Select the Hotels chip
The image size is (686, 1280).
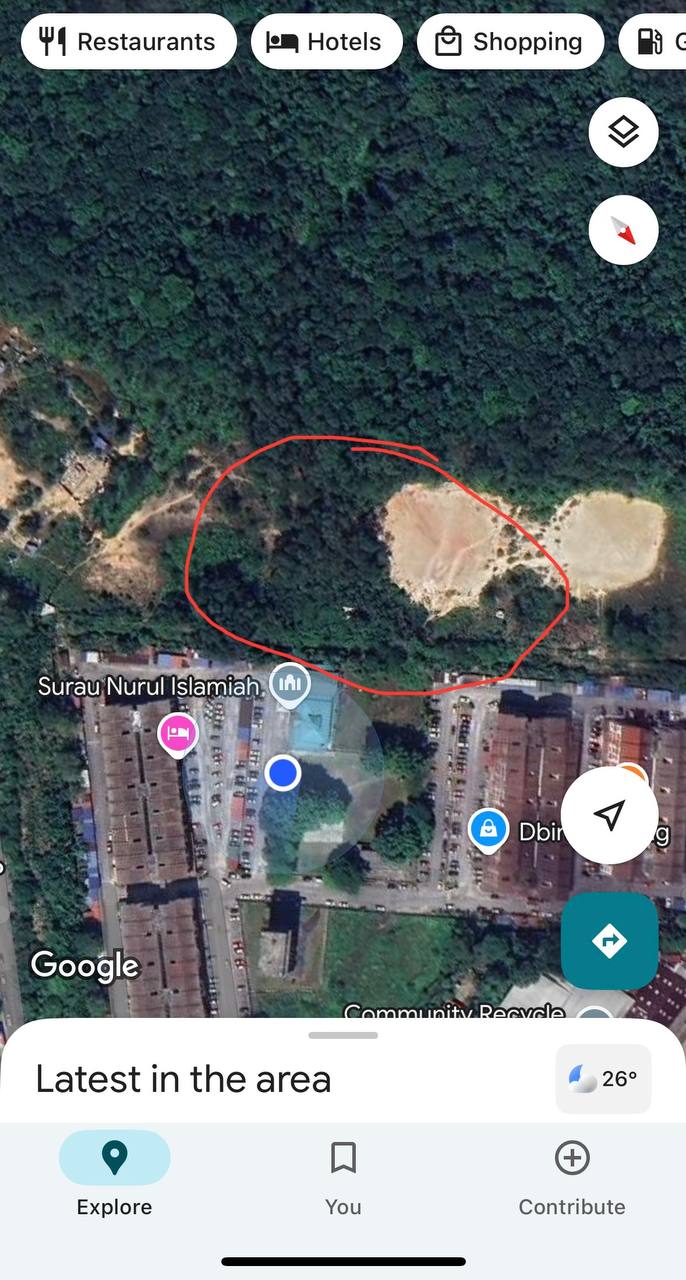tap(326, 41)
